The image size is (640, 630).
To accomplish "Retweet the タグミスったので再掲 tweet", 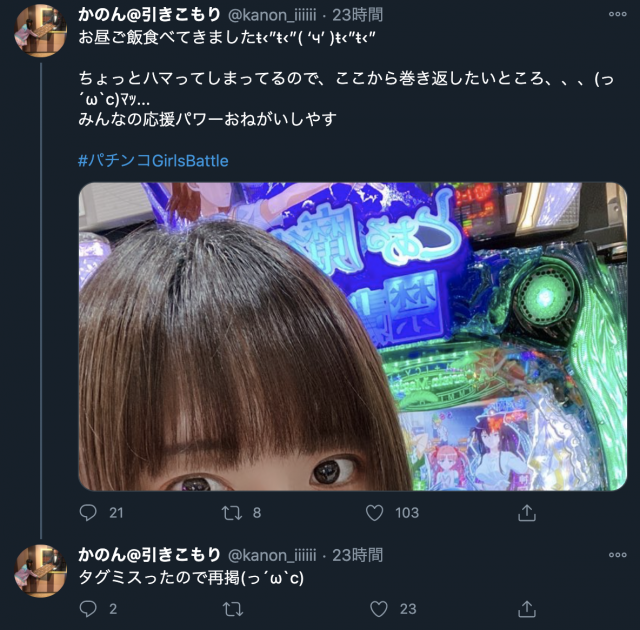I will [x=232, y=608].
